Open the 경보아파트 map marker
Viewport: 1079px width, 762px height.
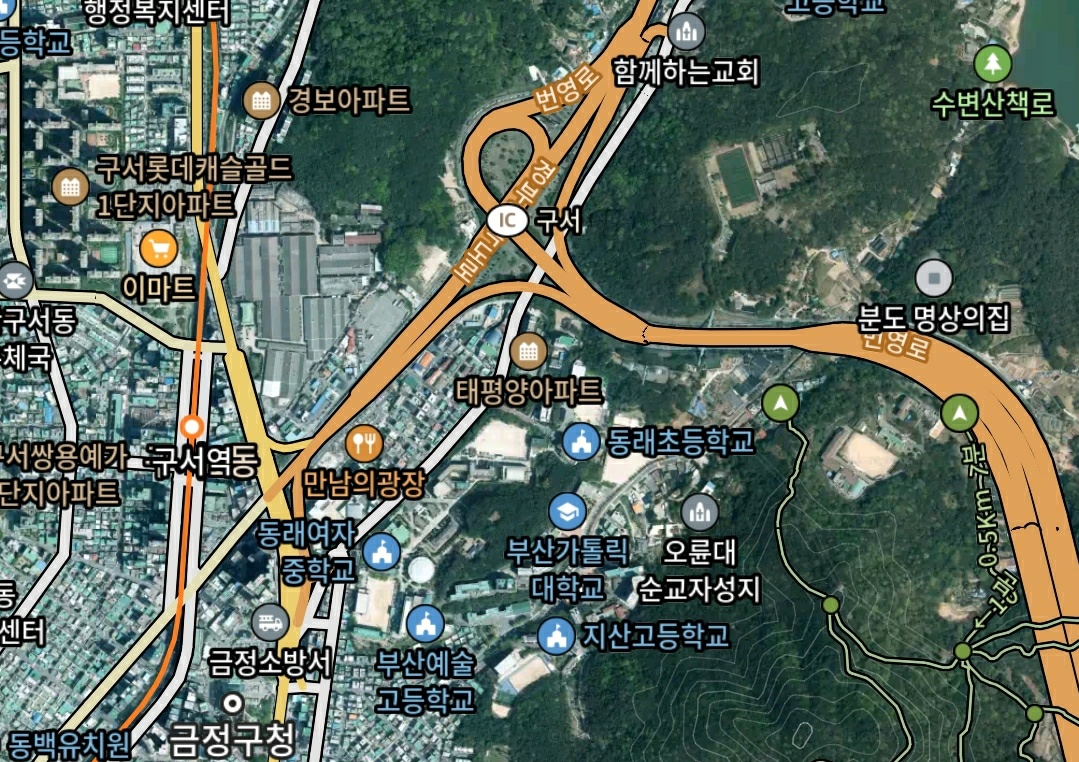tap(262, 100)
